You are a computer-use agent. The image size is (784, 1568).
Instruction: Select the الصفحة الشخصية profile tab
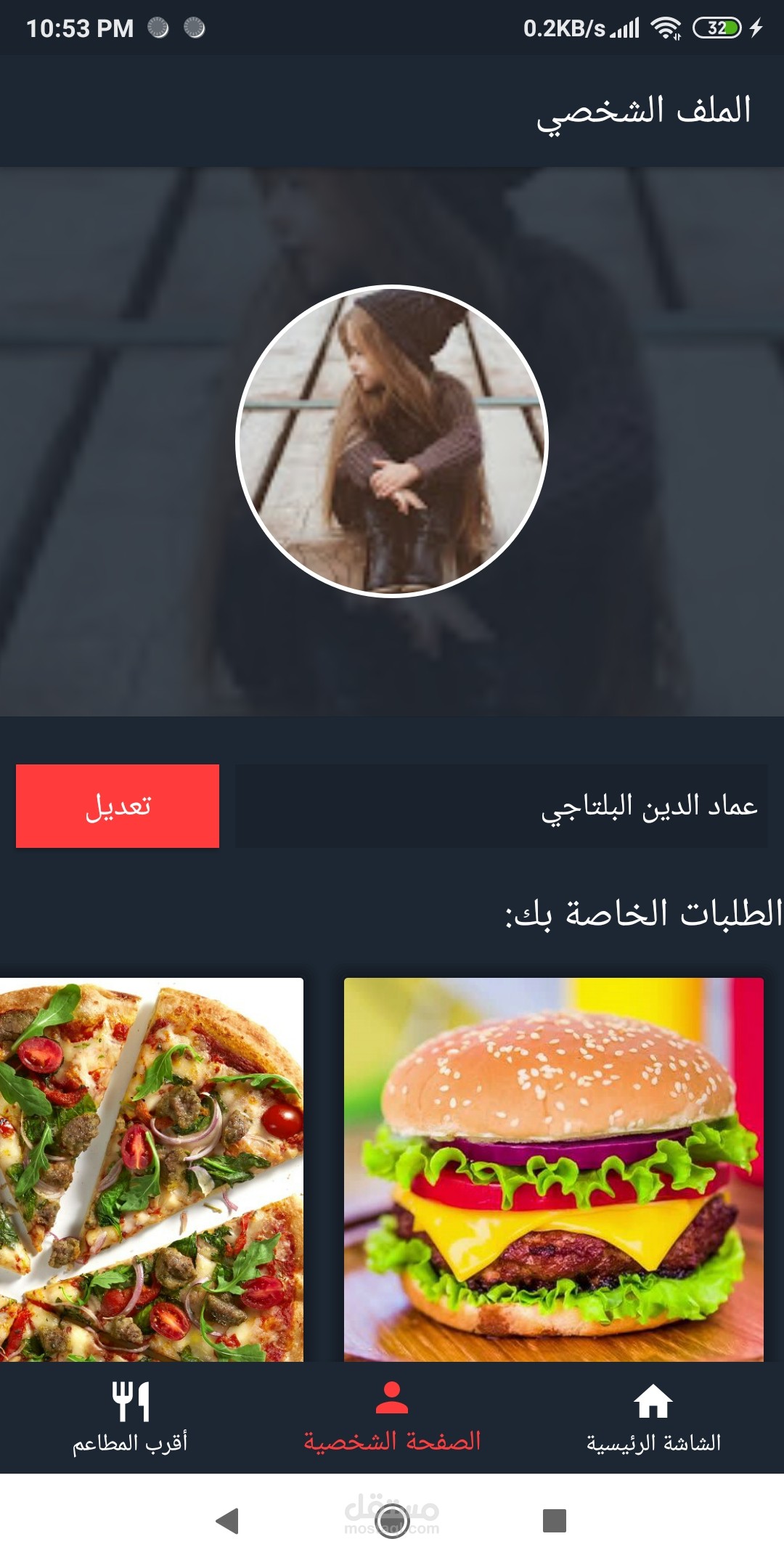[x=392, y=1418]
